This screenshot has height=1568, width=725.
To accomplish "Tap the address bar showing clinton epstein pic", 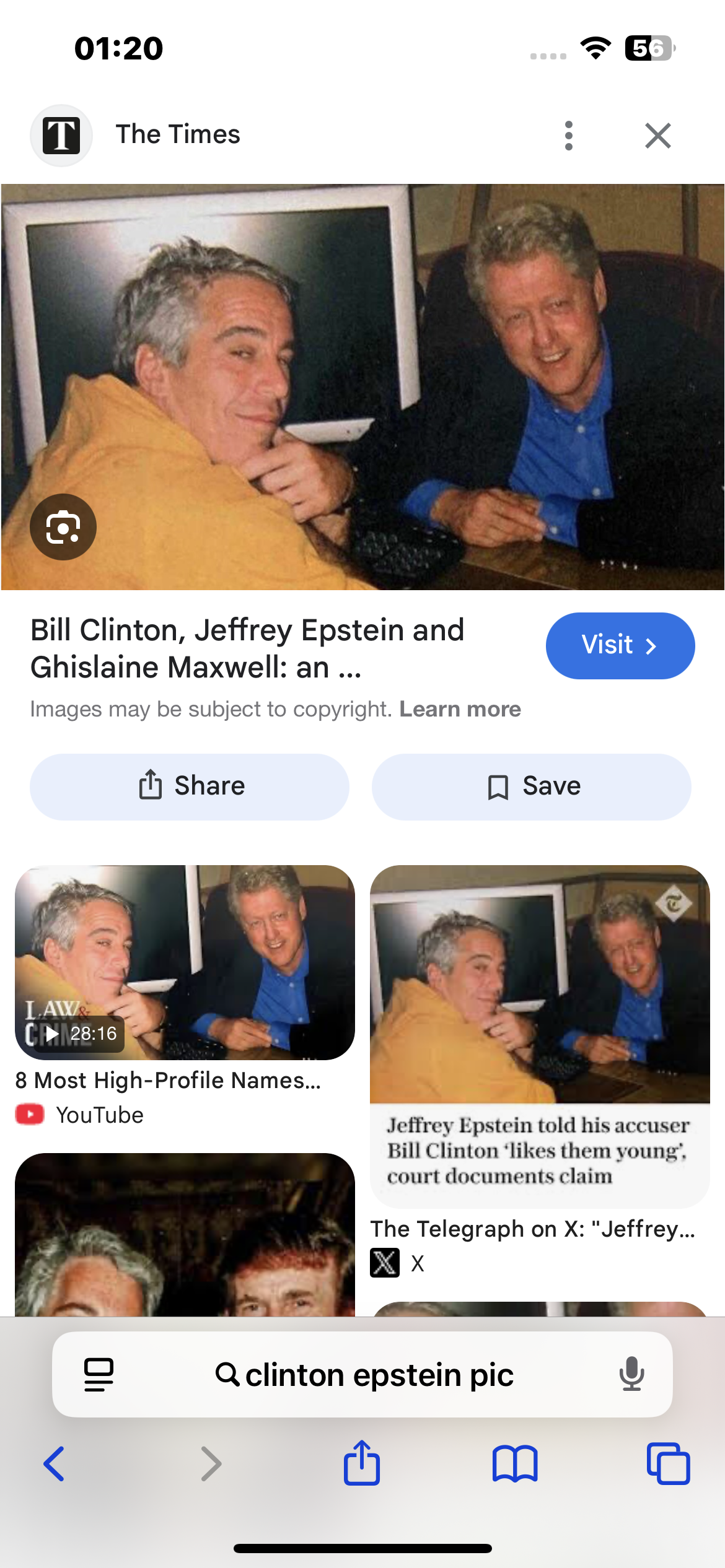I will pos(363,1375).
